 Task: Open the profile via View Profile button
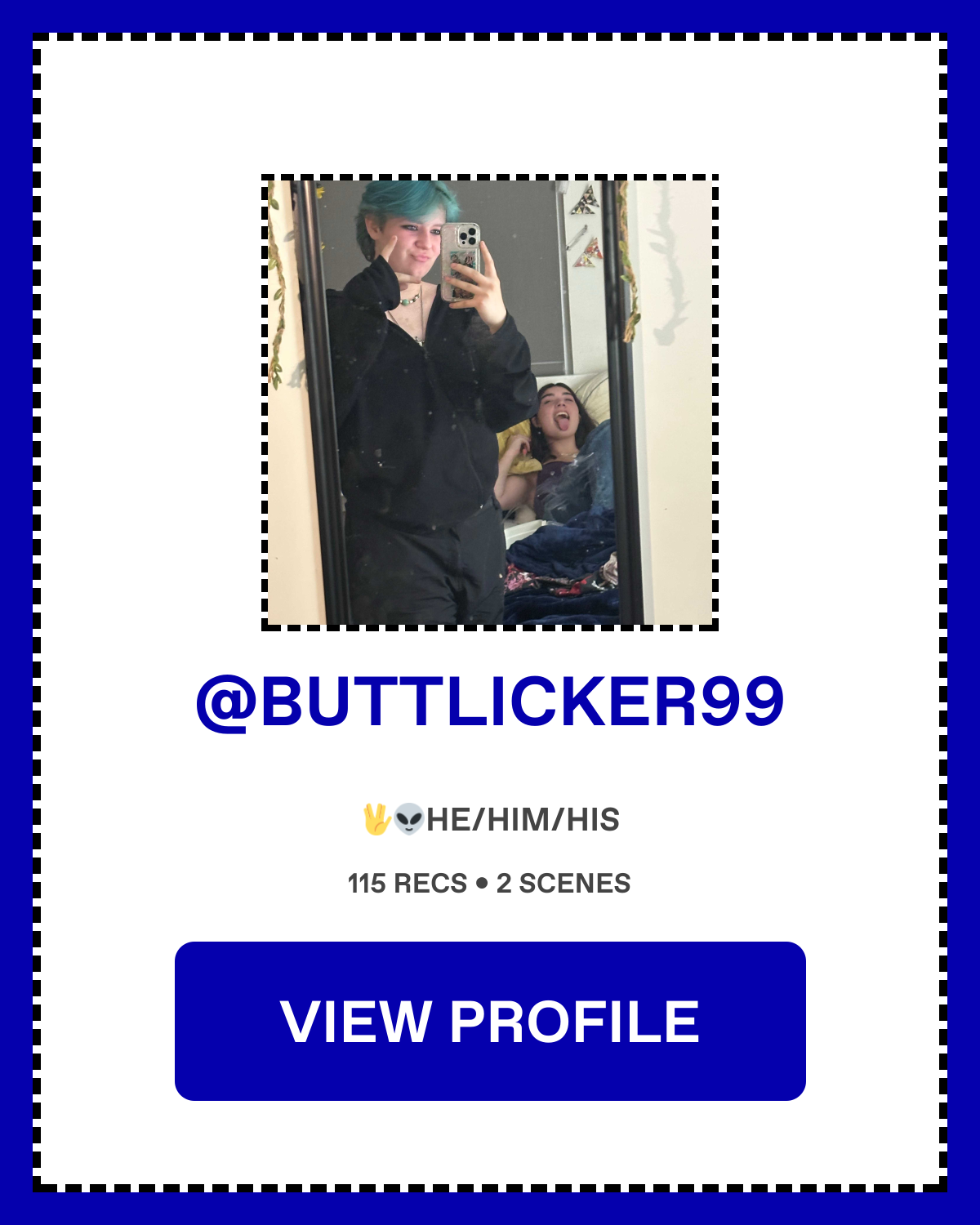(x=490, y=1021)
